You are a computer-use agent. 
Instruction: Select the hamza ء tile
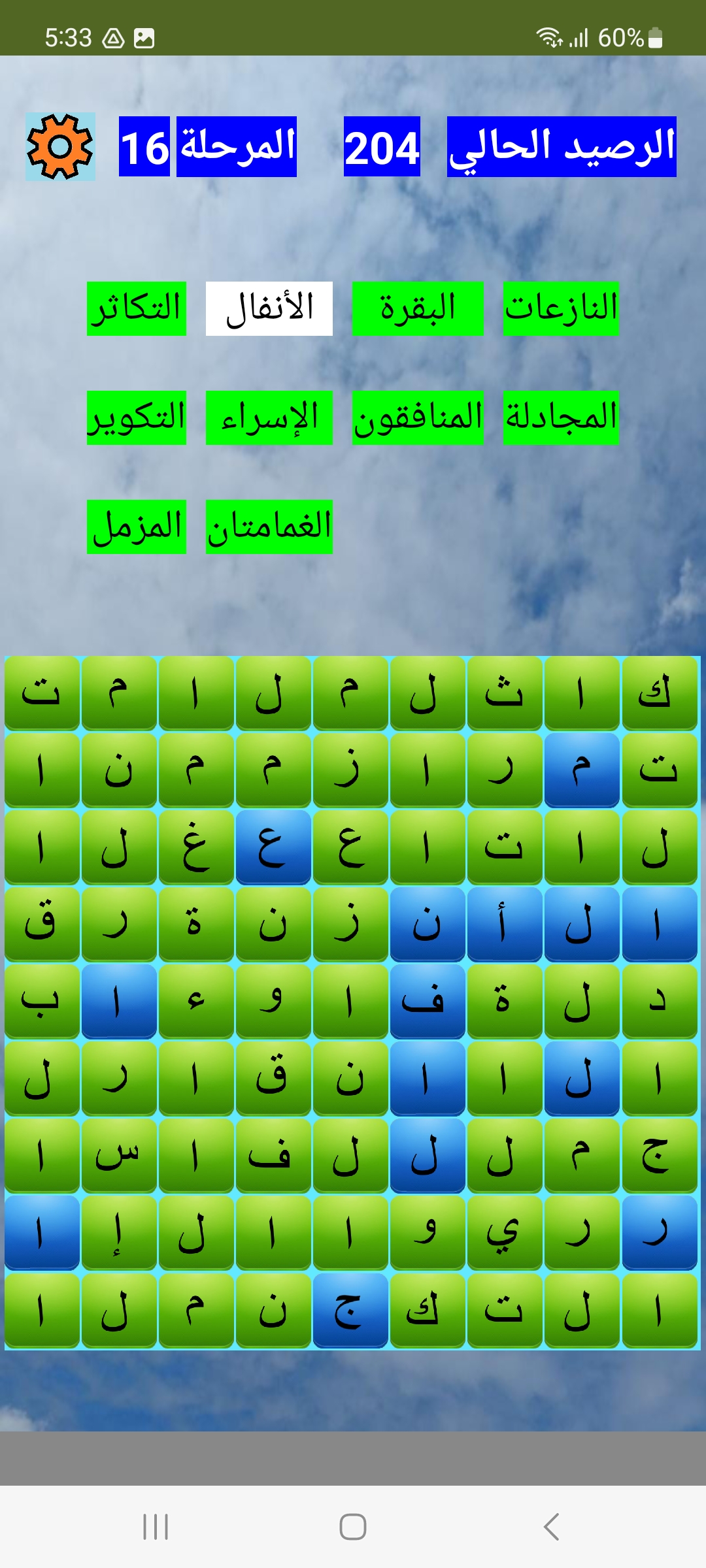pos(196,1002)
